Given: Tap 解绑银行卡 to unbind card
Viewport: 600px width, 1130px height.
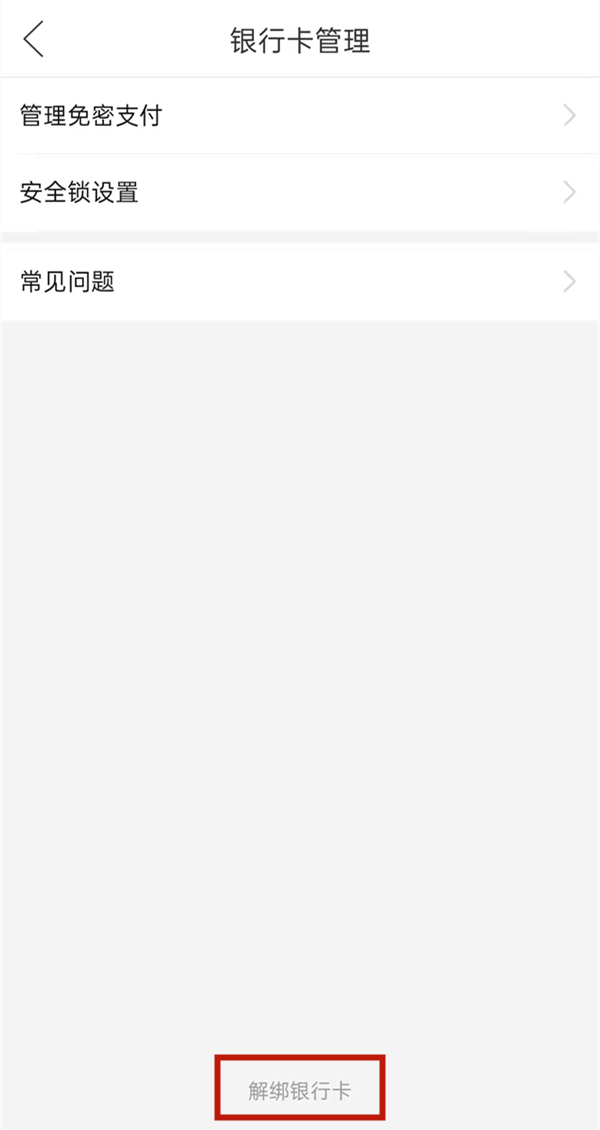Looking at the screenshot, I should click(x=300, y=1089).
